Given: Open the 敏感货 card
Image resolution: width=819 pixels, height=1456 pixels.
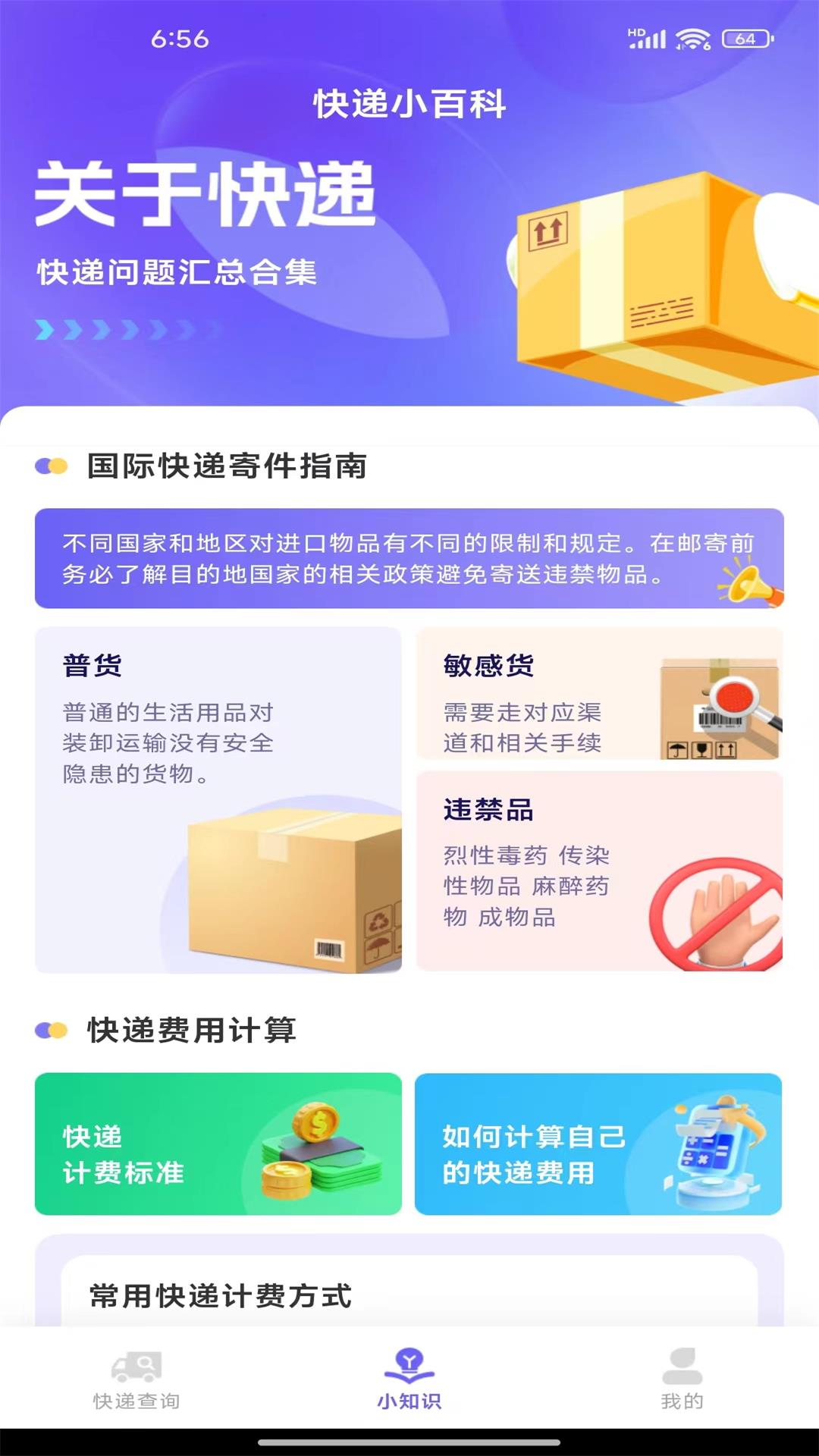Looking at the screenshot, I should coord(599,693).
